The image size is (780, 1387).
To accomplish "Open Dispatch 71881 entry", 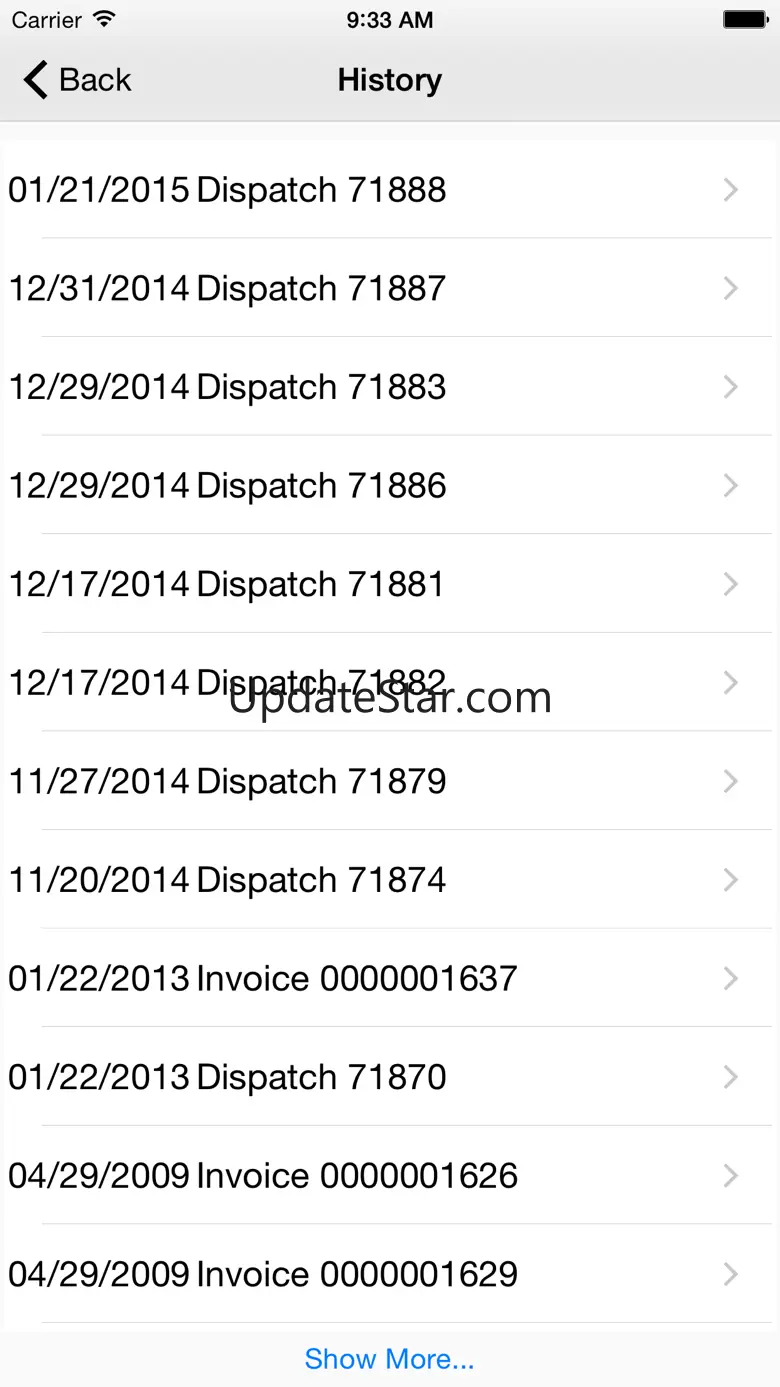I will click(390, 584).
